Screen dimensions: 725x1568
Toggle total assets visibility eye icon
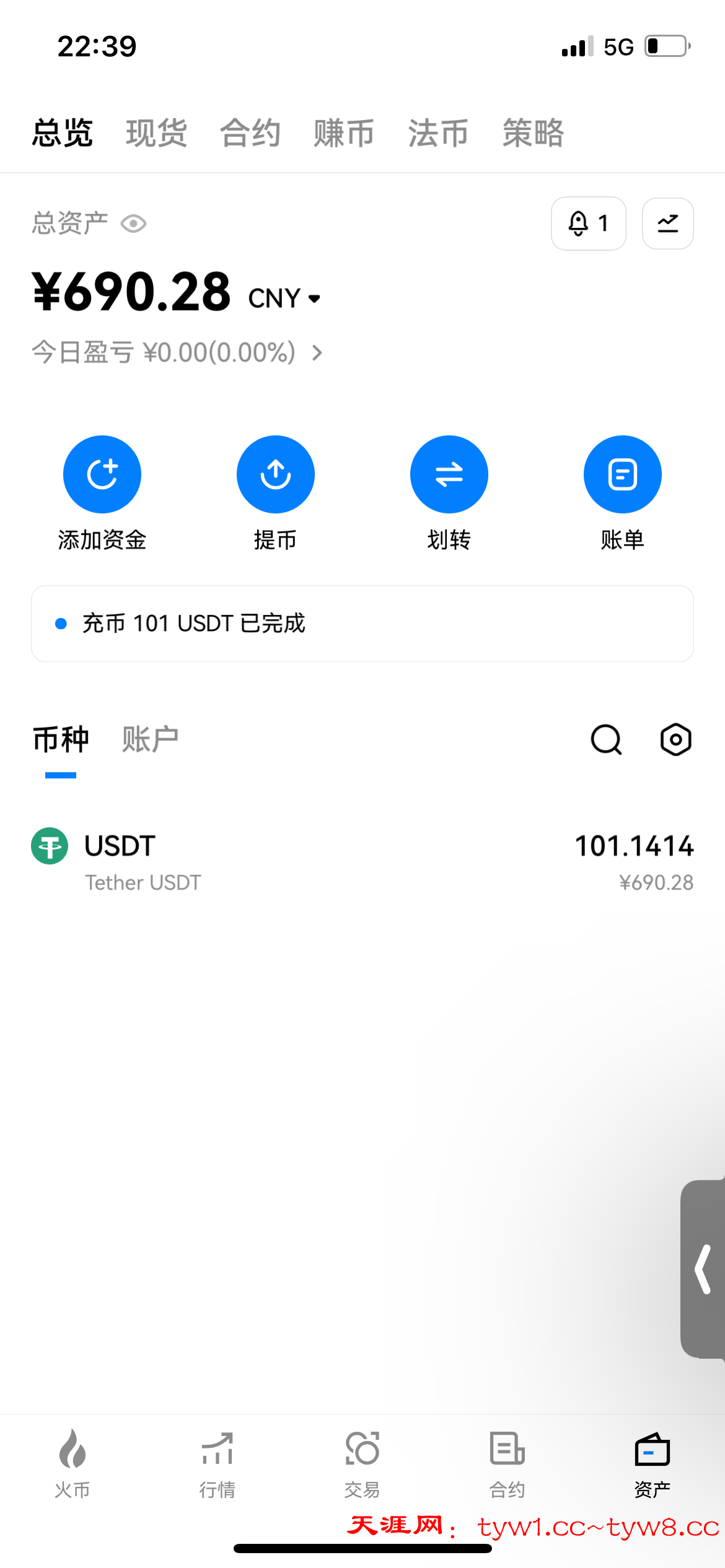[133, 224]
